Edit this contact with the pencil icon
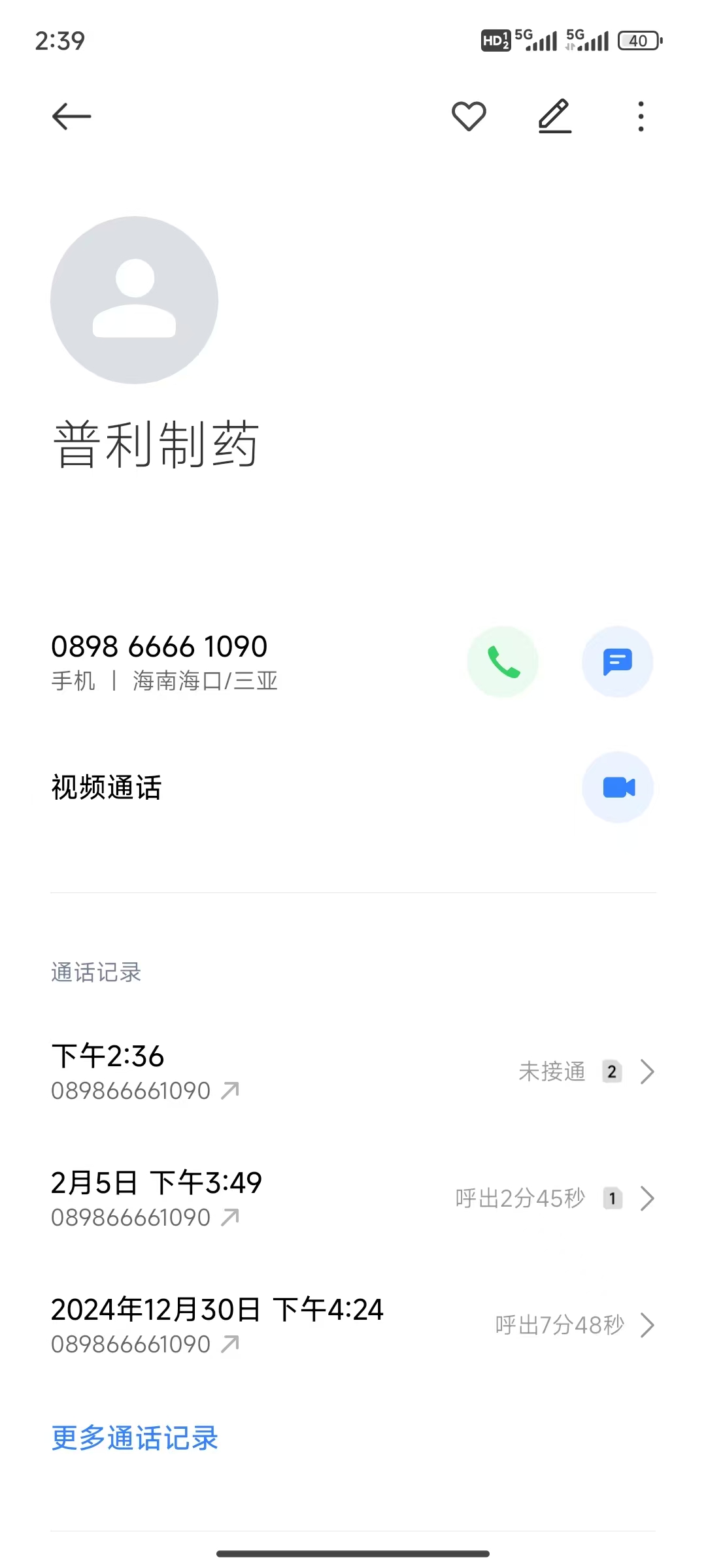The height and width of the screenshot is (1568, 706). (555, 117)
